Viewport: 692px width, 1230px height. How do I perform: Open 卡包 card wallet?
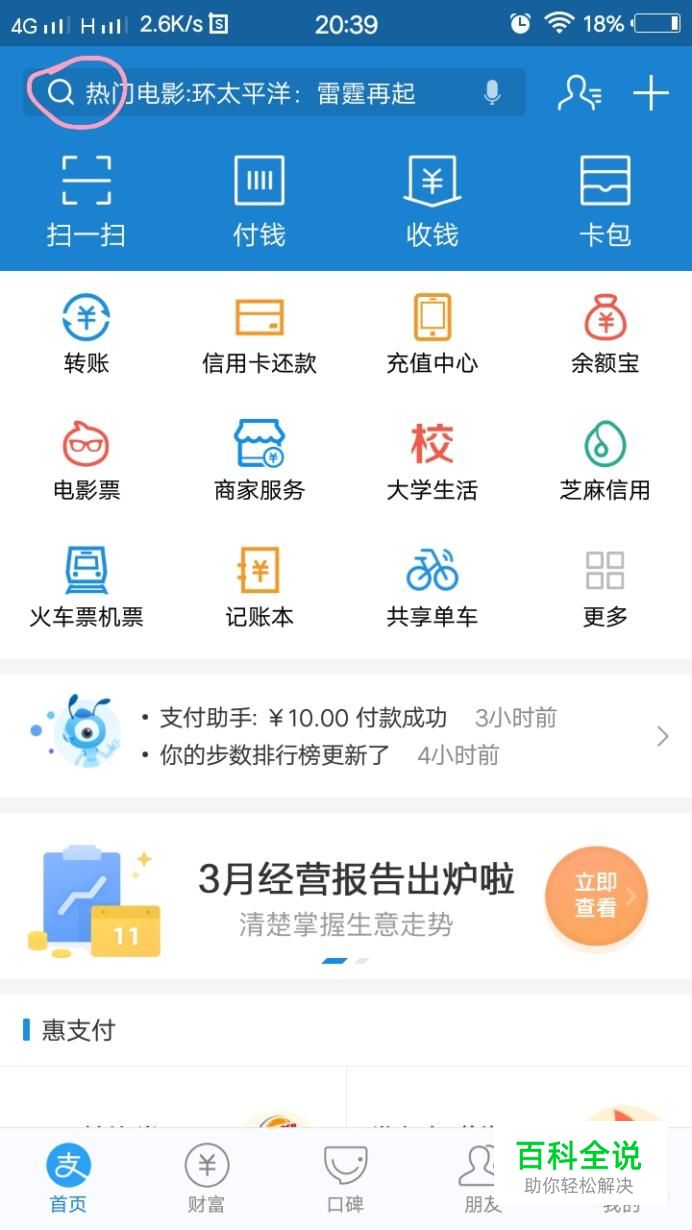click(x=605, y=199)
